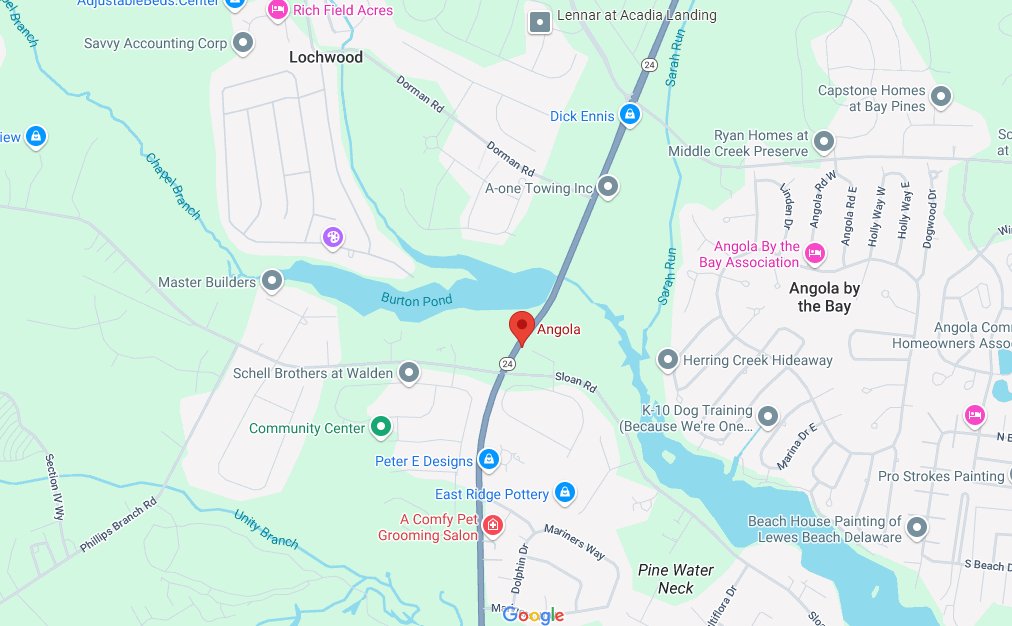Select the A-one Towing Inc marker

pos(608,187)
